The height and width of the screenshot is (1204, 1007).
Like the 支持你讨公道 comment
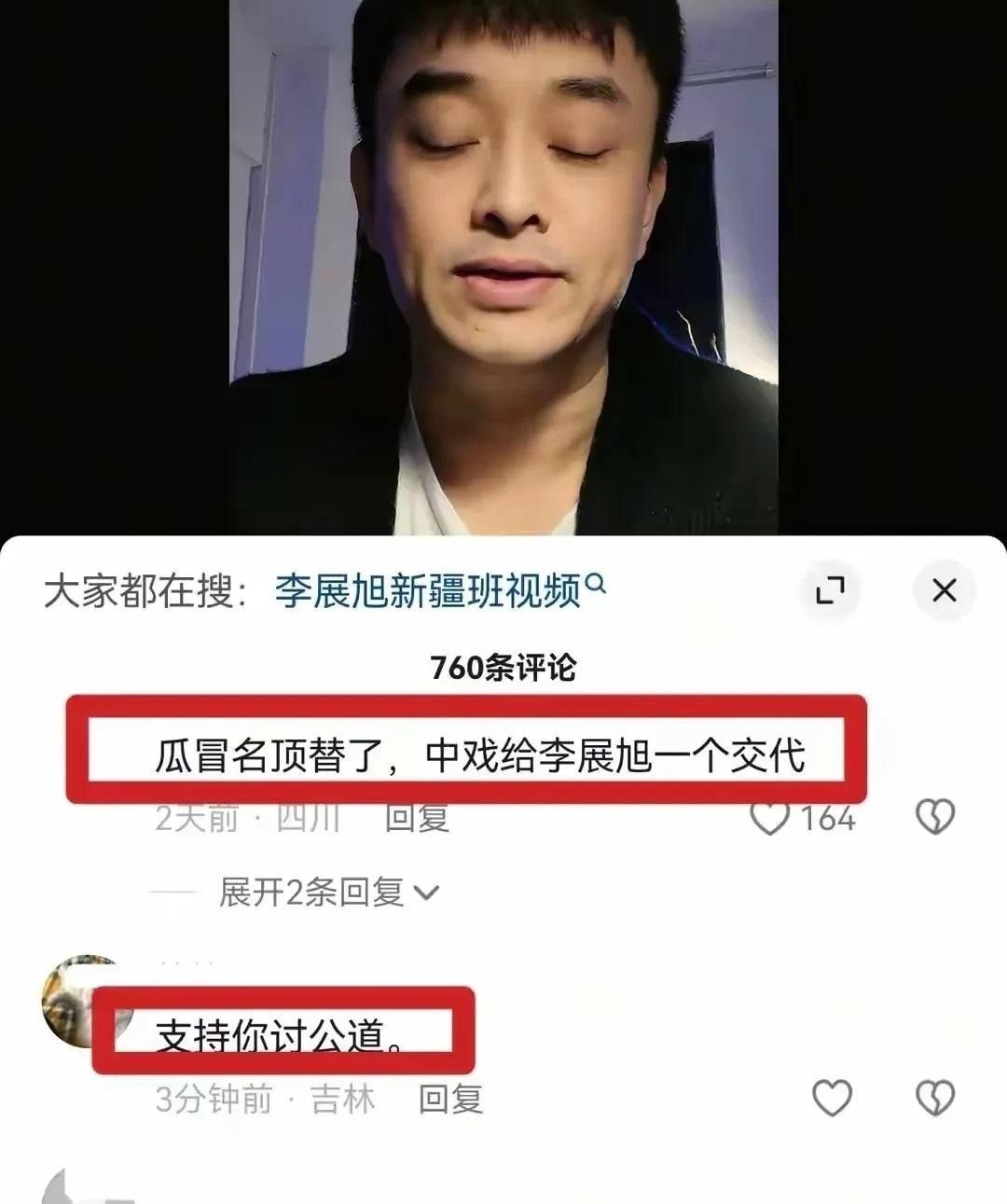click(832, 1098)
